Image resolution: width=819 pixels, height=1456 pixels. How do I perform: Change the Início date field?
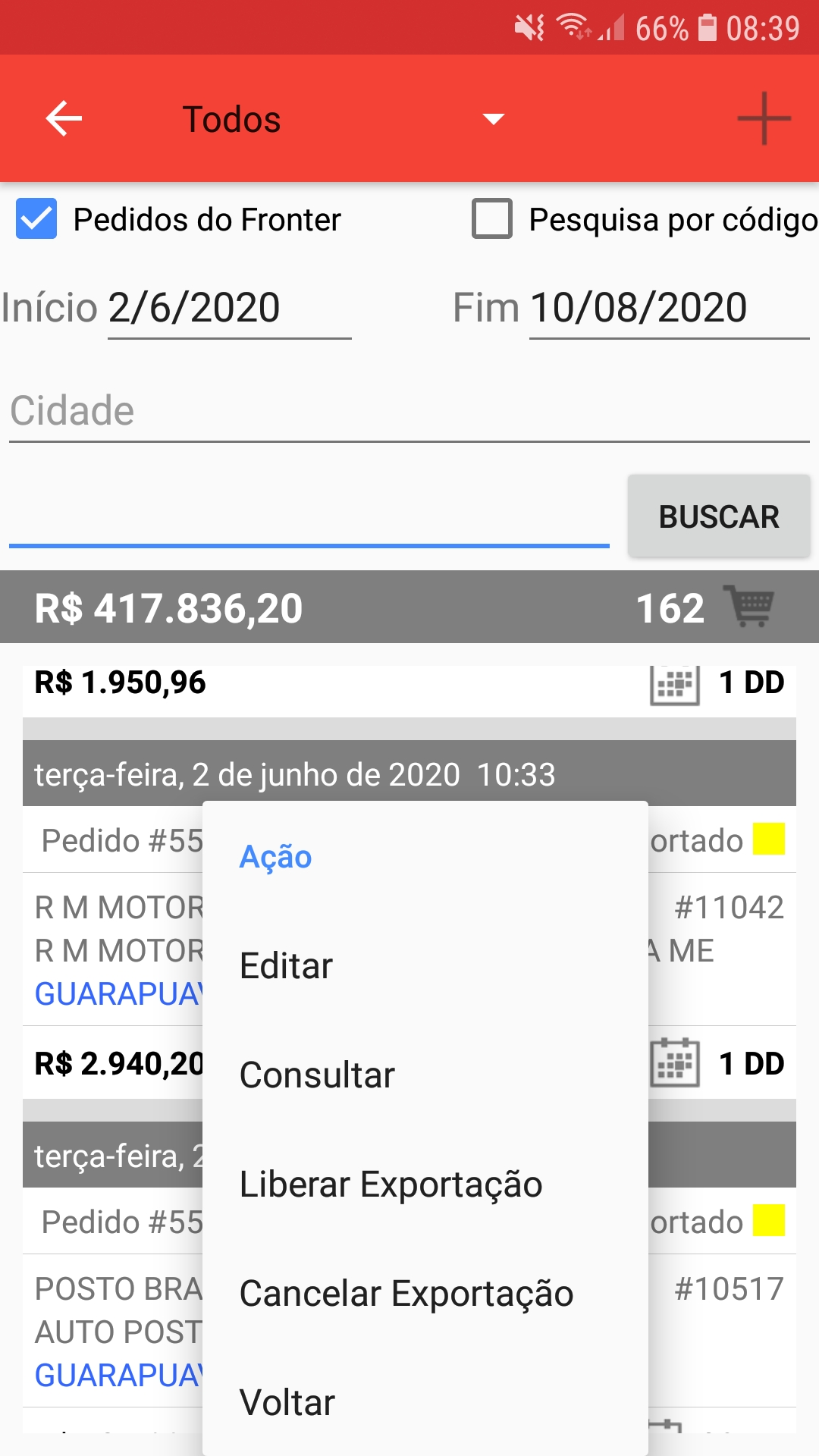click(229, 309)
